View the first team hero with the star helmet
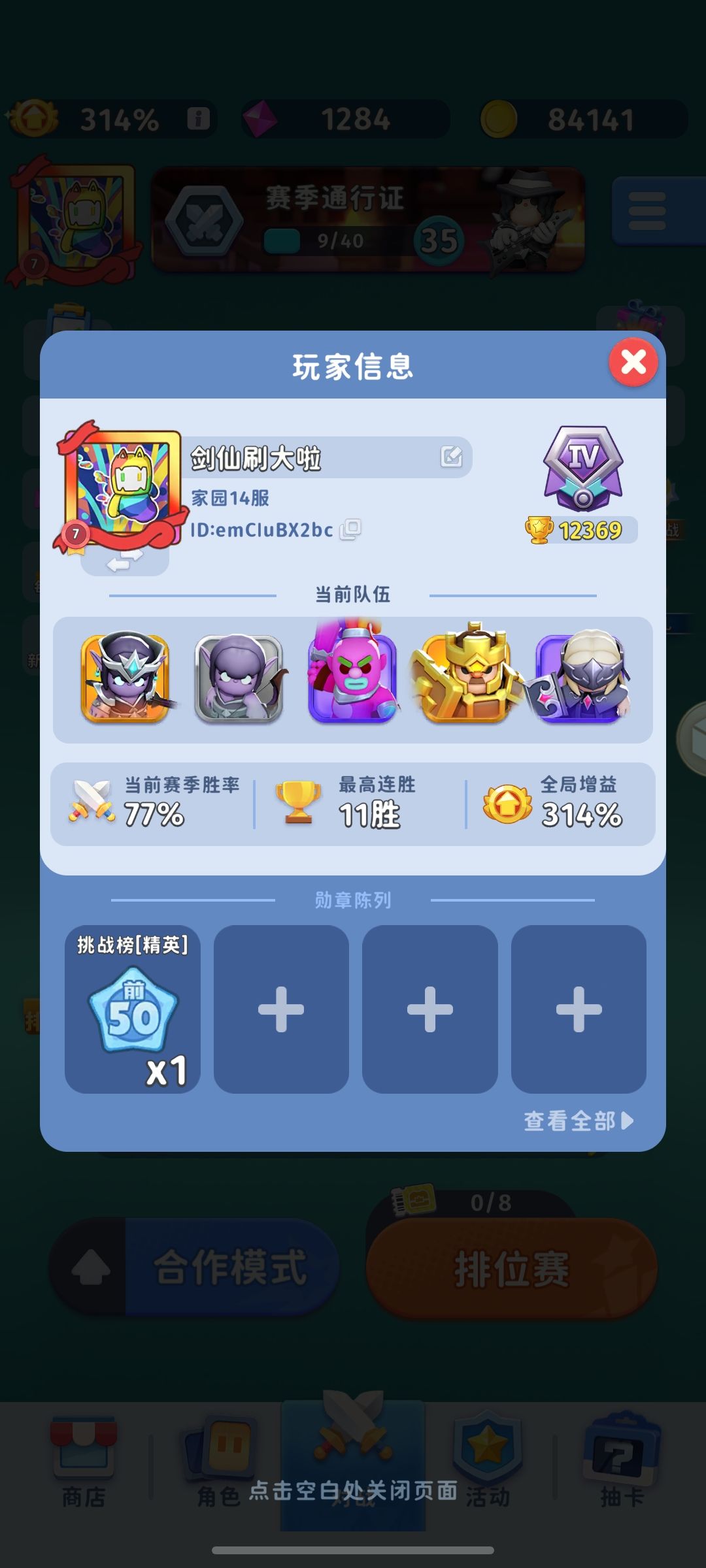Image resolution: width=706 pixels, height=1568 pixels. 126,678
